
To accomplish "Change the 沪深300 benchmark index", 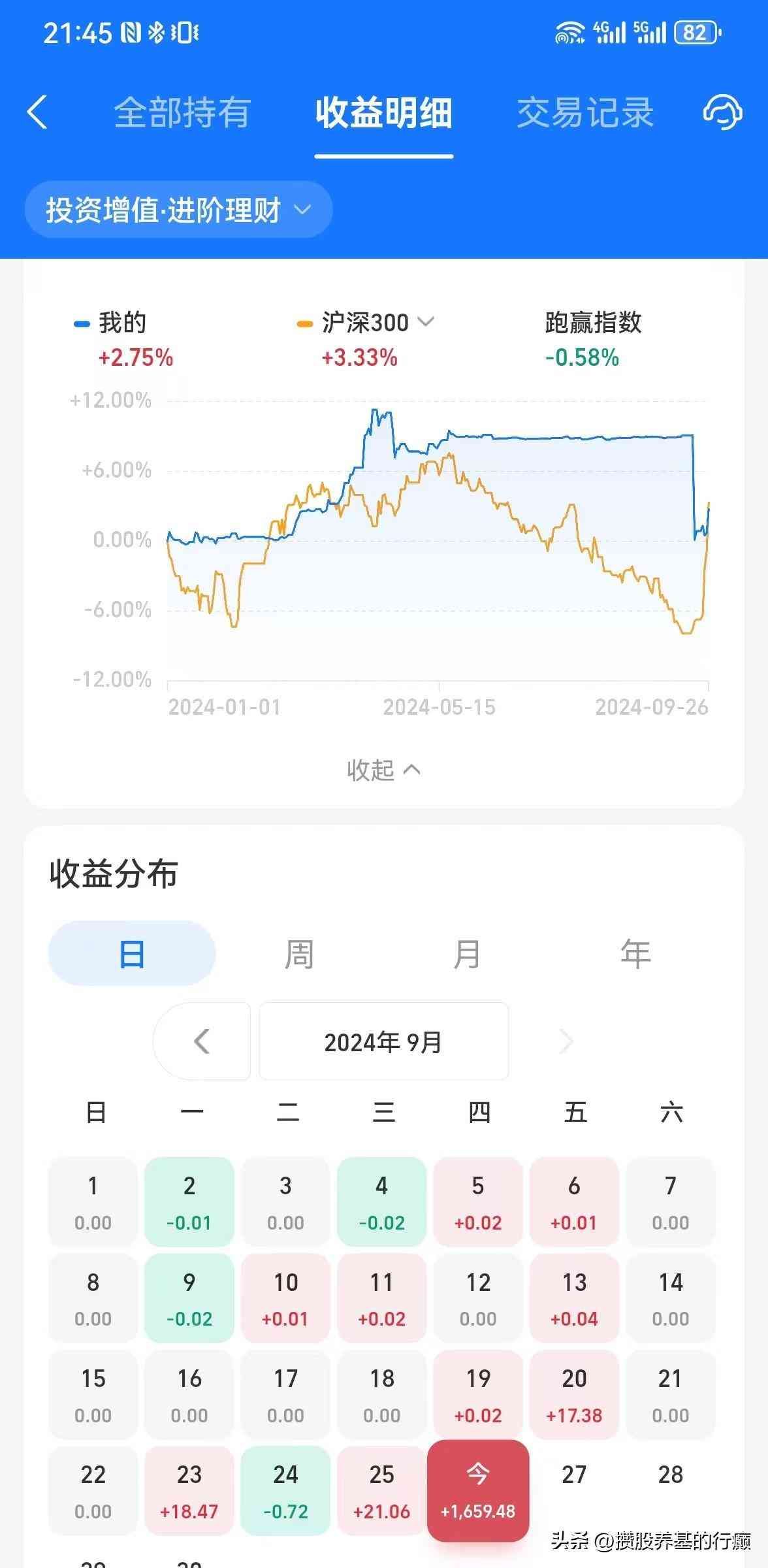I will coord(377,322).
